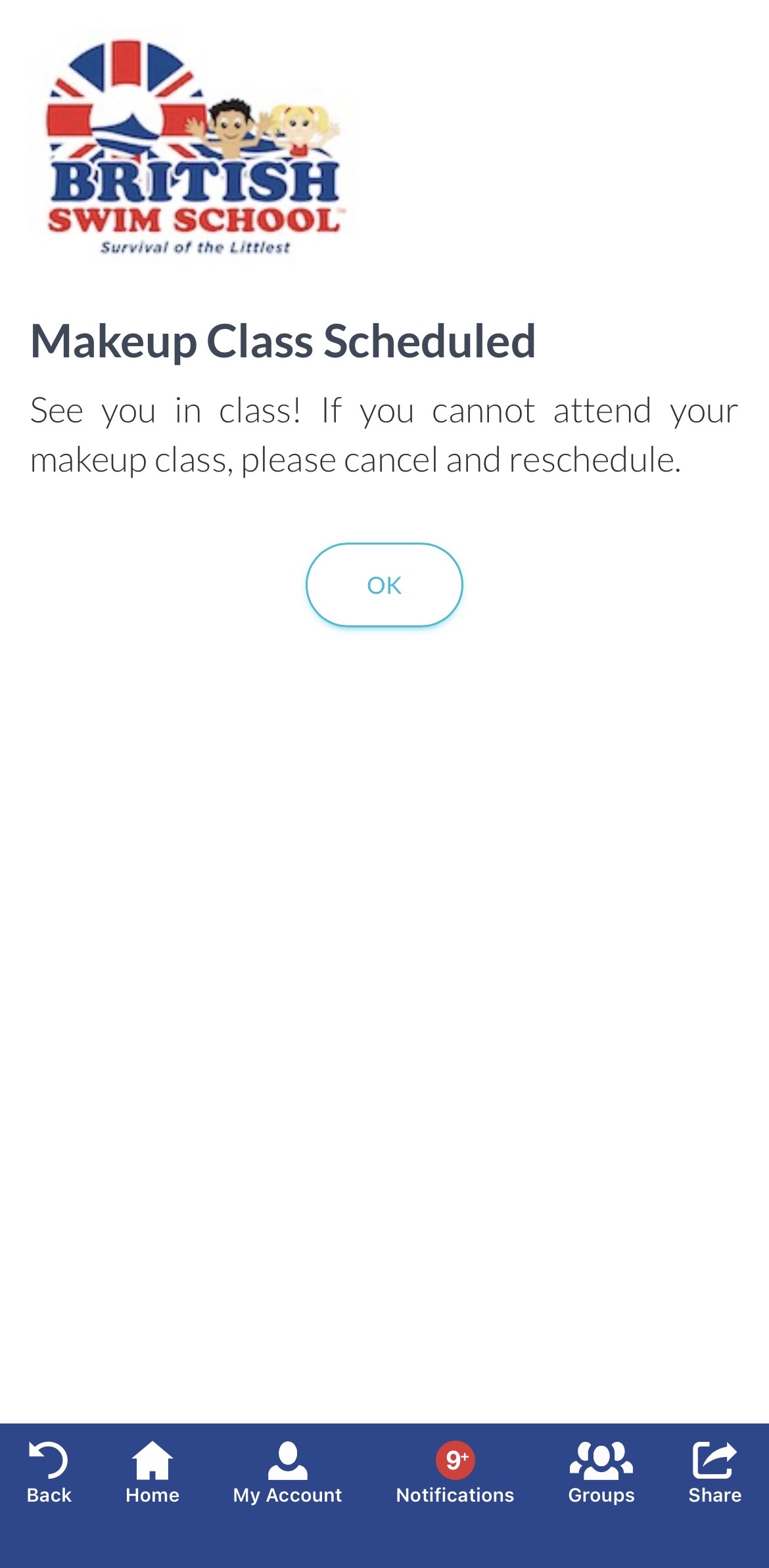Image resolution: width=769 pixels, height=1568 pixels.
Task: Switch to My Account
Action: [x=287, y=1472]
